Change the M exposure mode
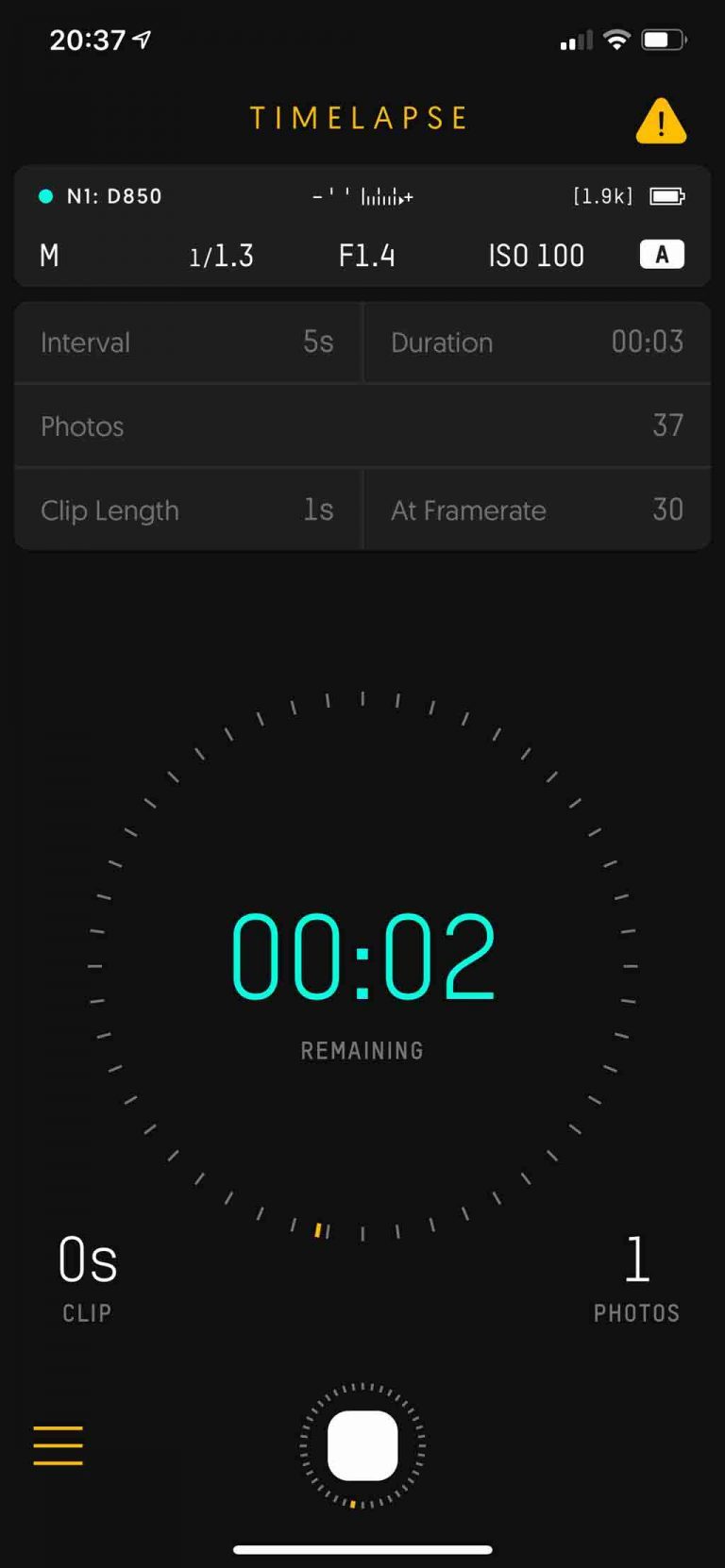The image size is (725, 1568). 49,256
